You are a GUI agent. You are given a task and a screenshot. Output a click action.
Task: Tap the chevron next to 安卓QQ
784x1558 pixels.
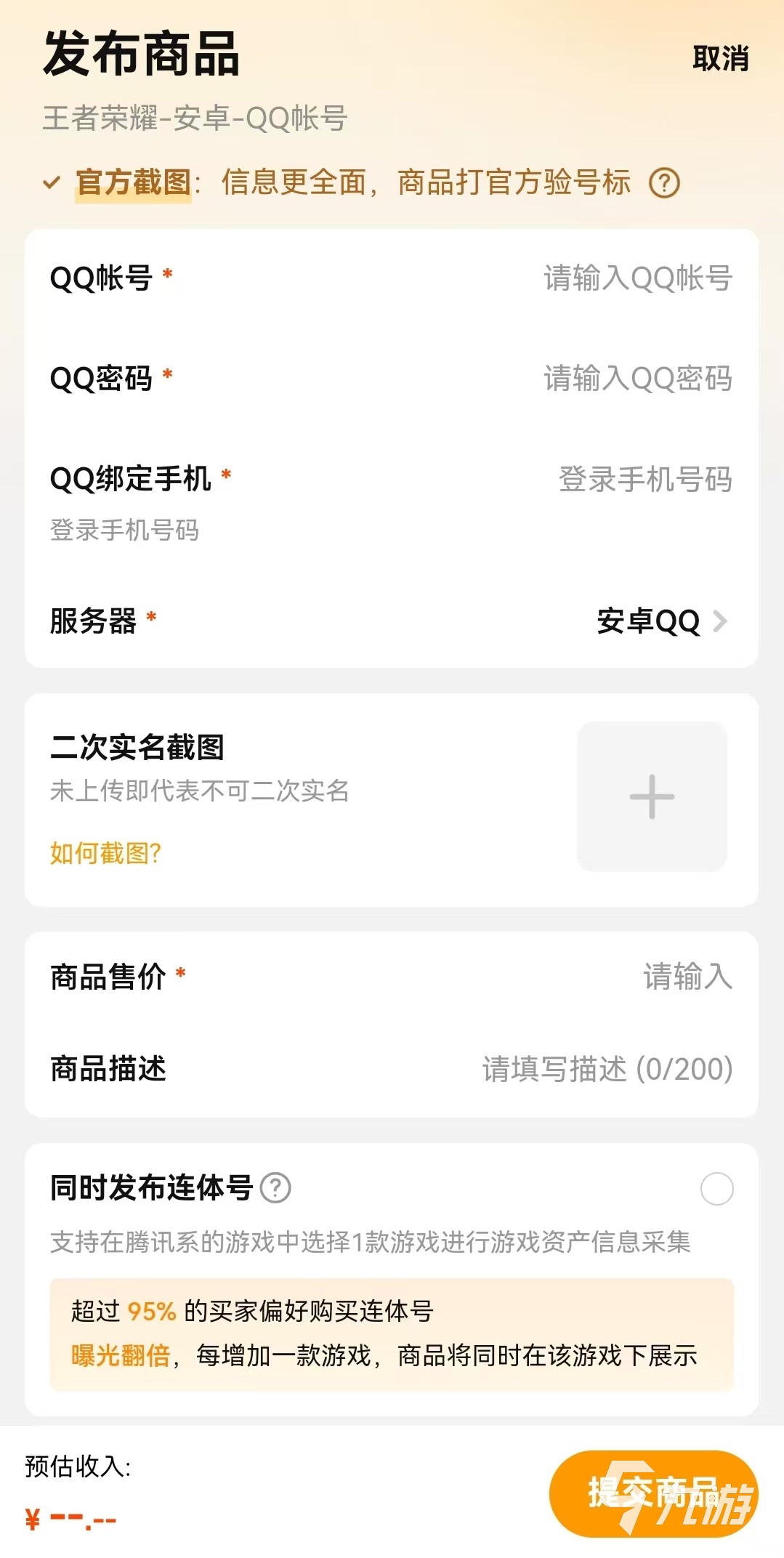click(722, 621)
